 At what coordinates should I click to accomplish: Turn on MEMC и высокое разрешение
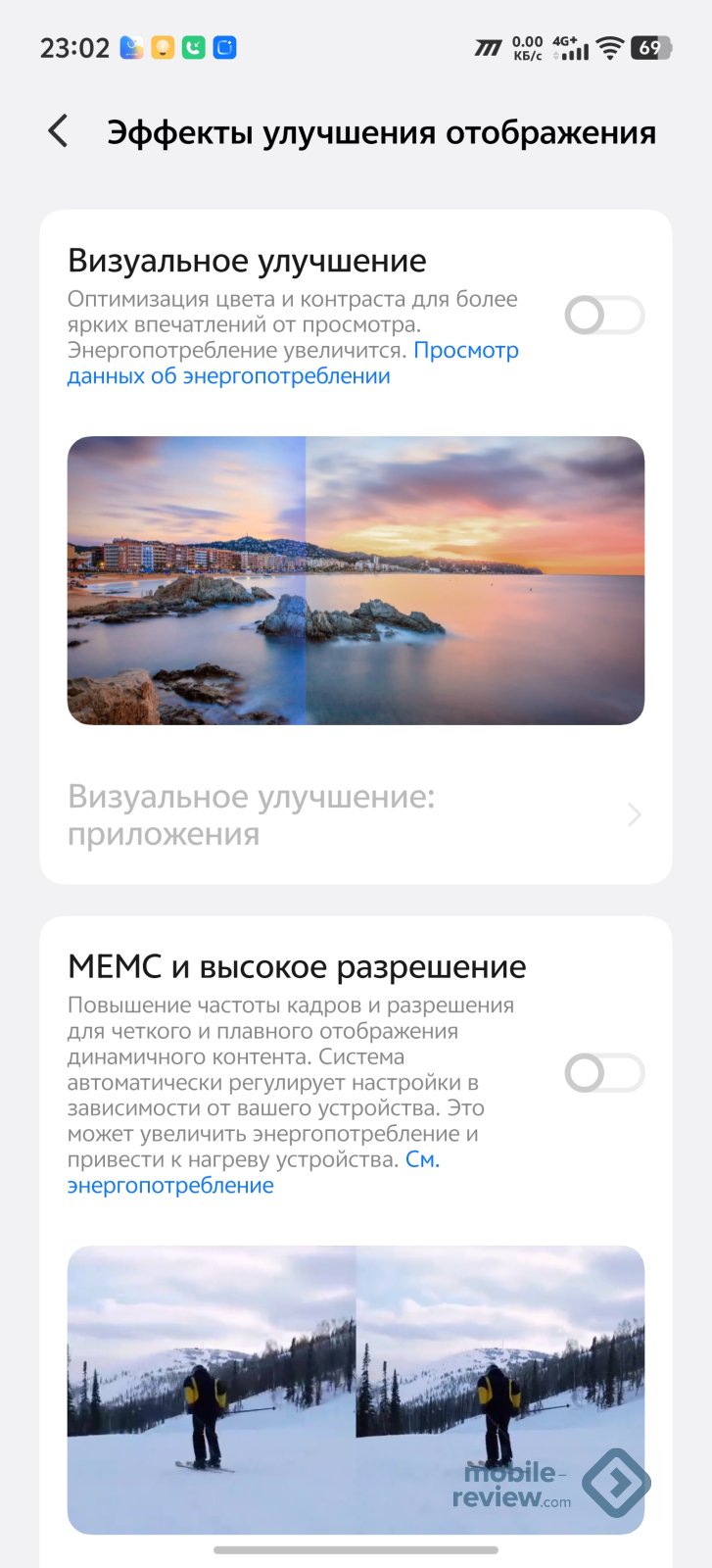604,1073
